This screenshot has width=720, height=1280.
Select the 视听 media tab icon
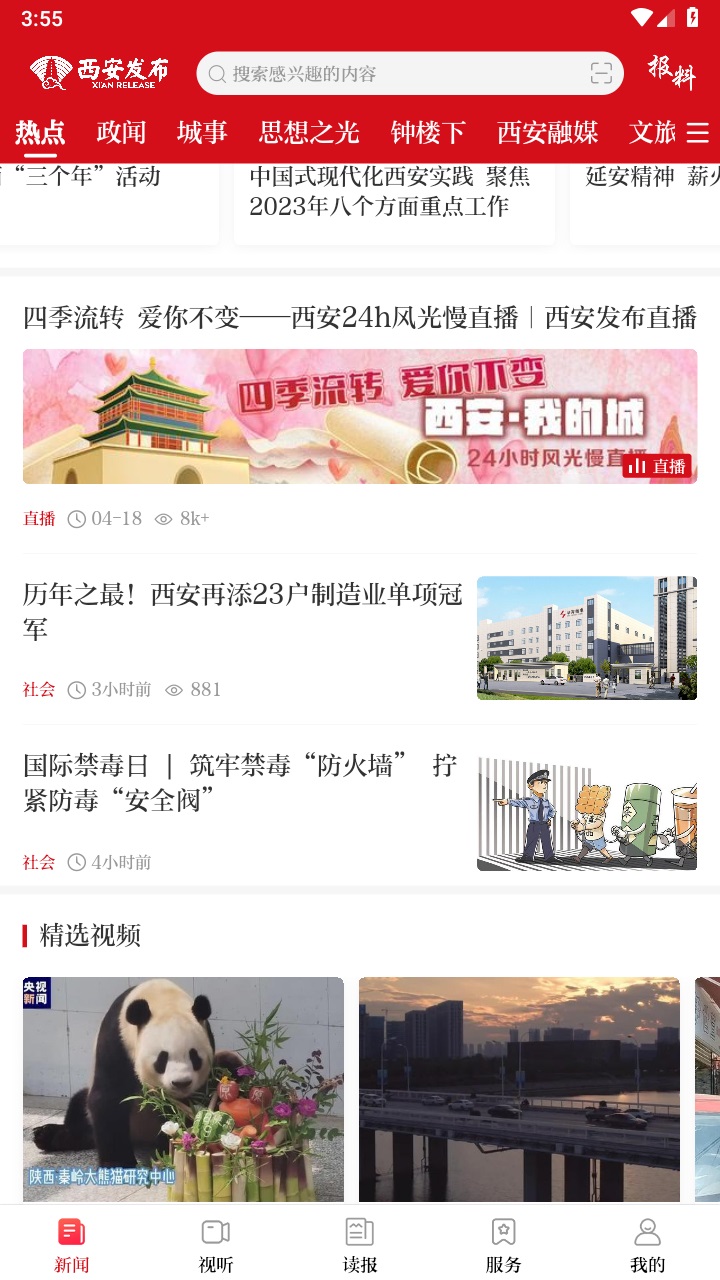[x=215, y=1232]
